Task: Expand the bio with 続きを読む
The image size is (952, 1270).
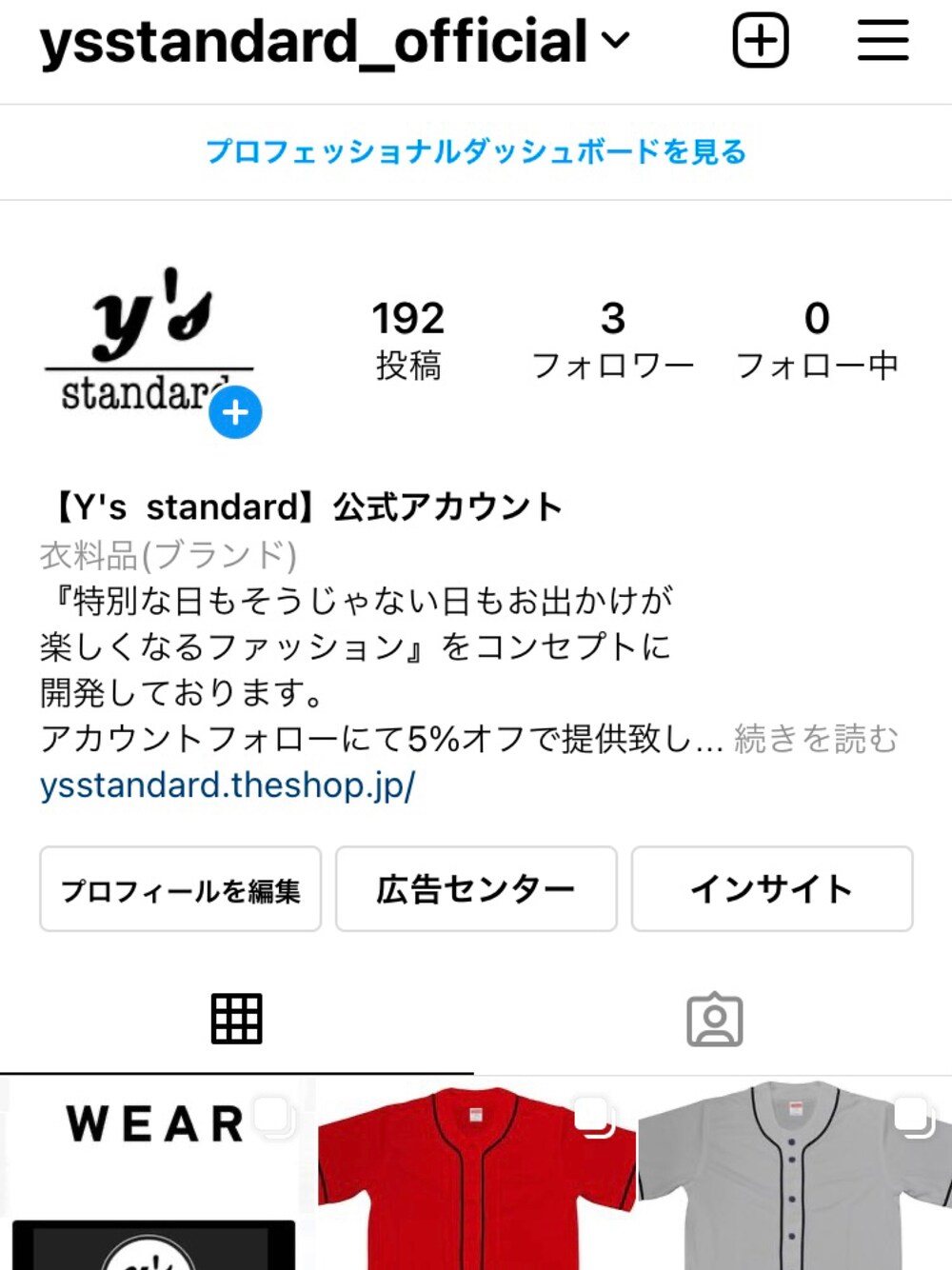Action: tap(816, 739)
